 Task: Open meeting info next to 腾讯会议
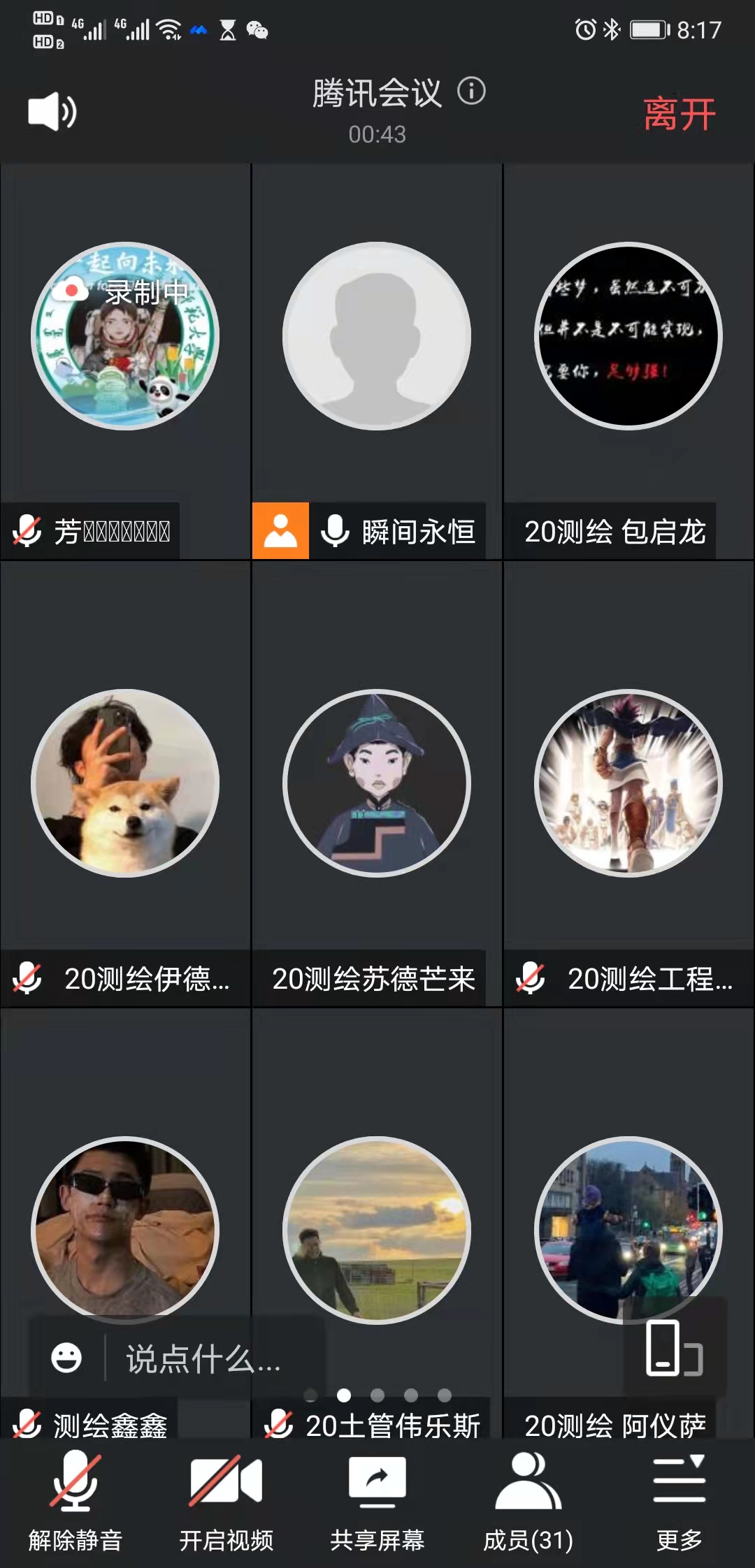coord(471,92)
